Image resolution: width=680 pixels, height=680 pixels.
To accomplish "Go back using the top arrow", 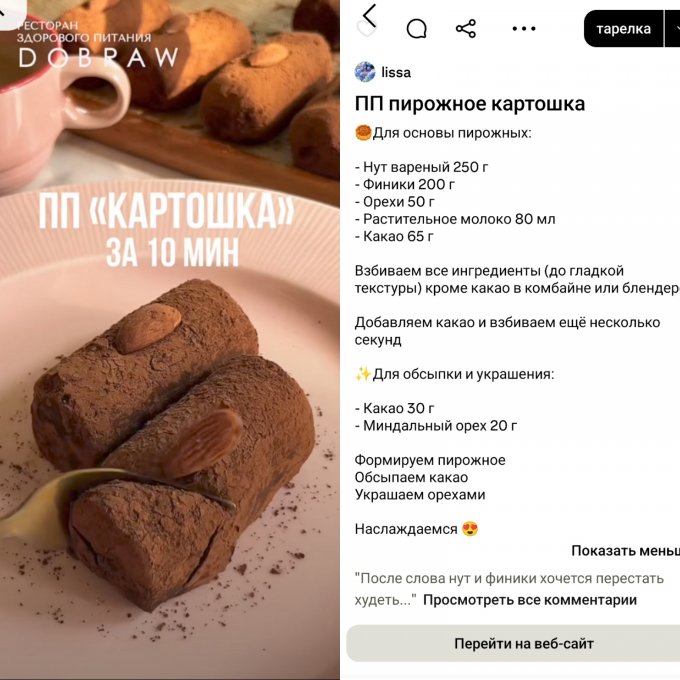I will point(370,15).
